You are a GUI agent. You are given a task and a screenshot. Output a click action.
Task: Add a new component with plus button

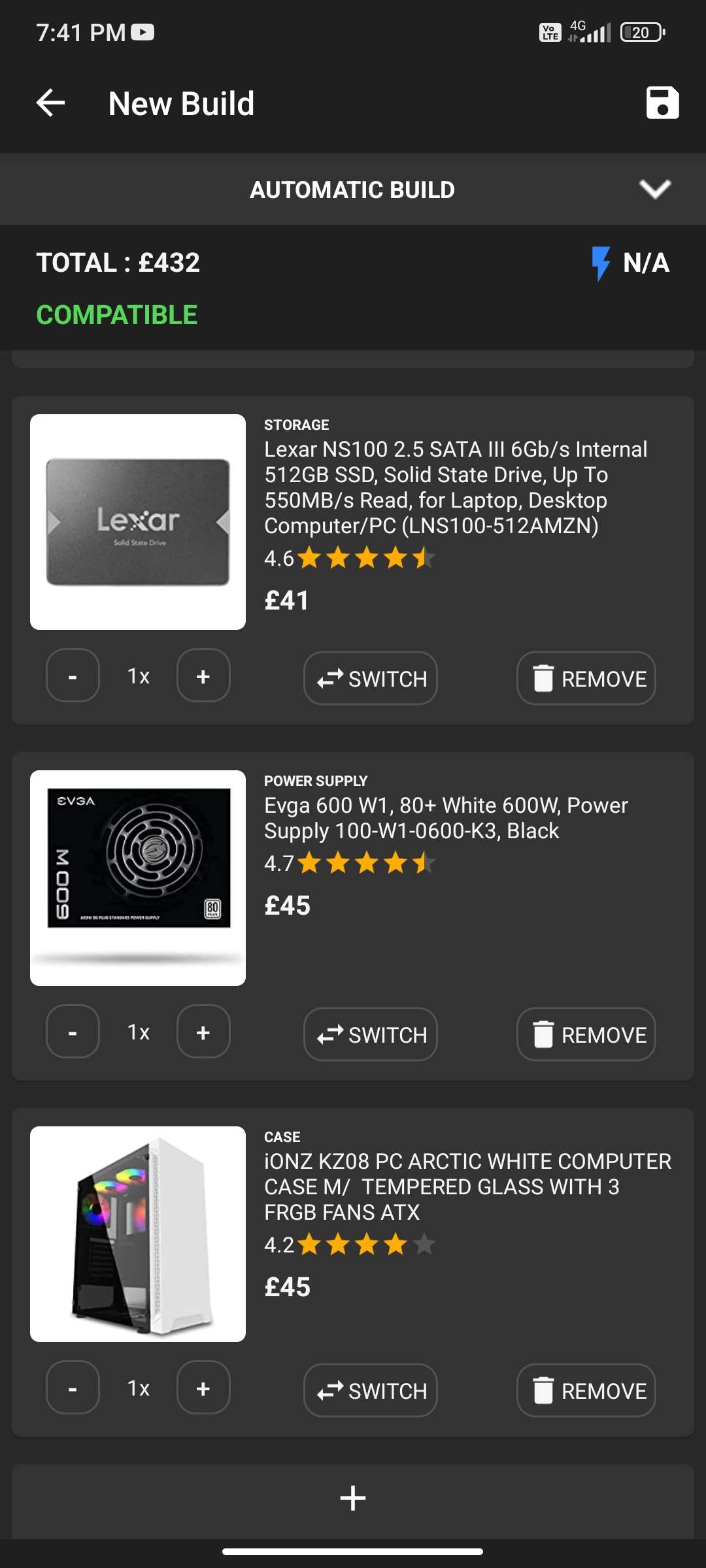[353, 1498]
